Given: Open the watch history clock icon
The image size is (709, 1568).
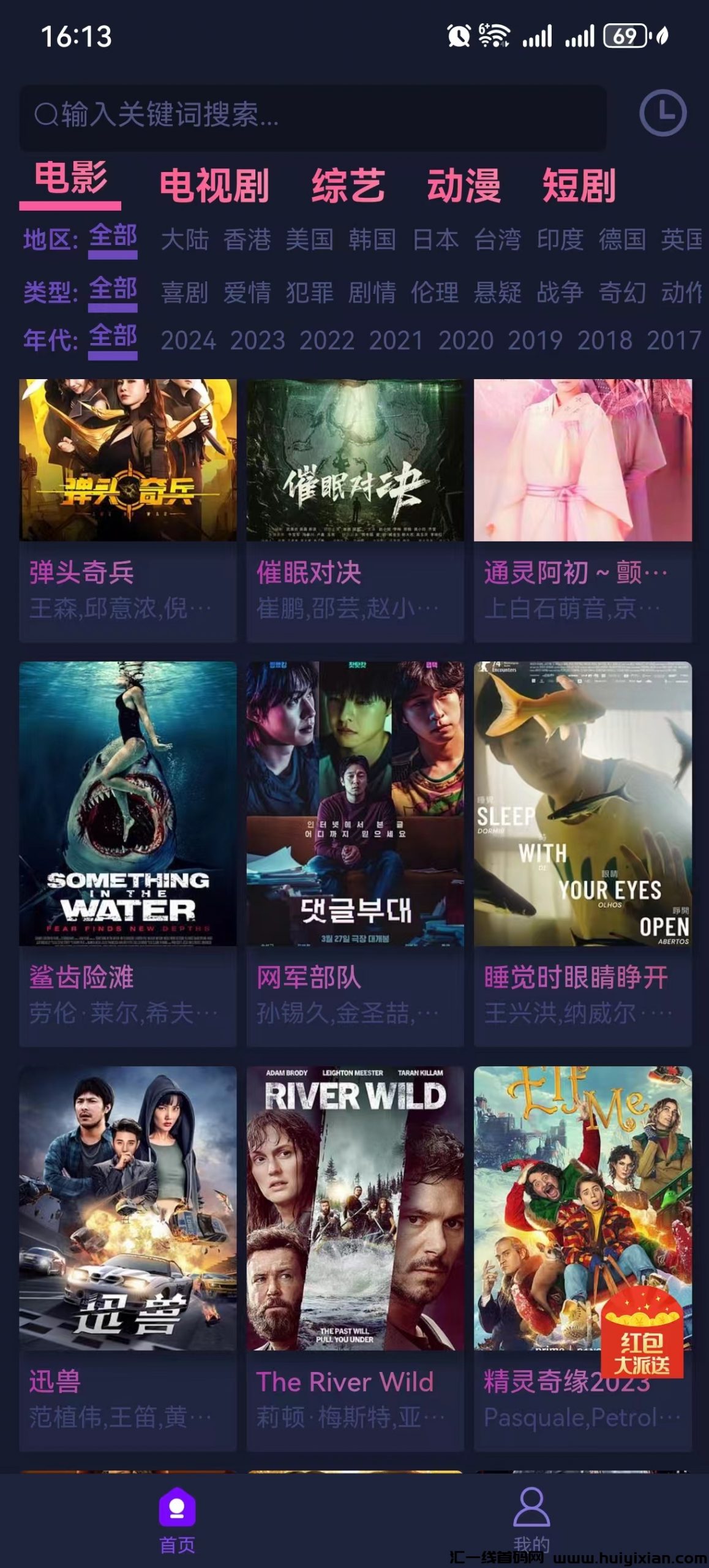Looking at the screenshot, I should pyautogui.click(x=662, y=113).
